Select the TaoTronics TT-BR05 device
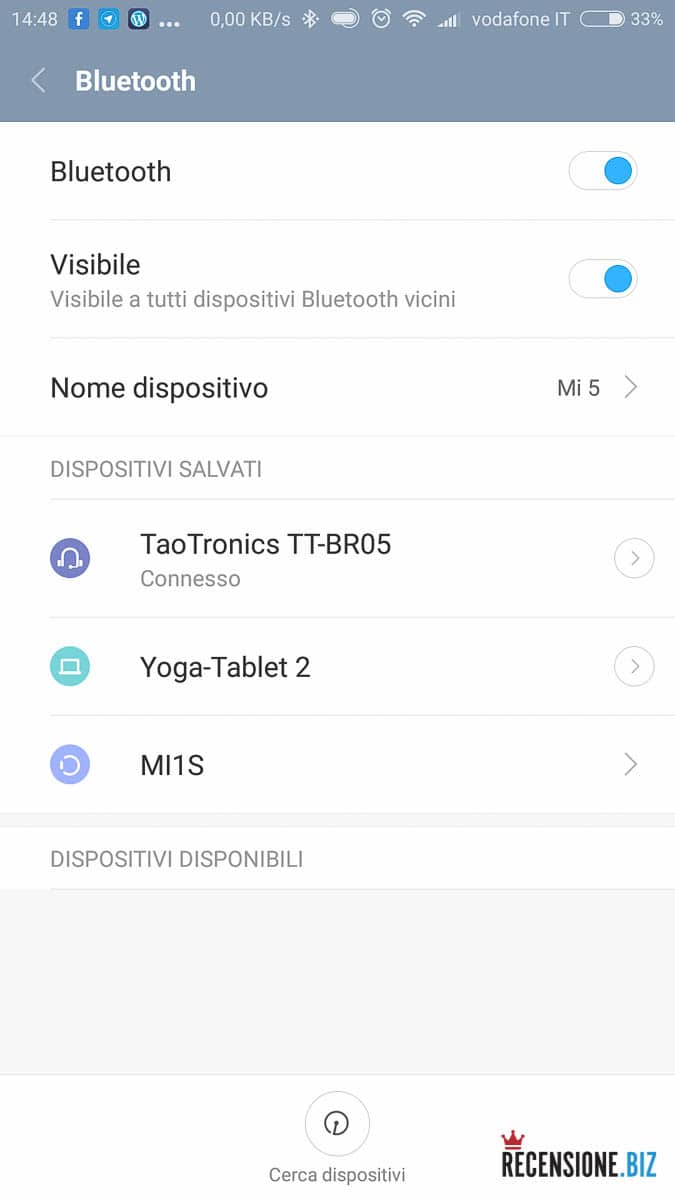The height and width of the screenshot is (1200, 675). (265, 558)
